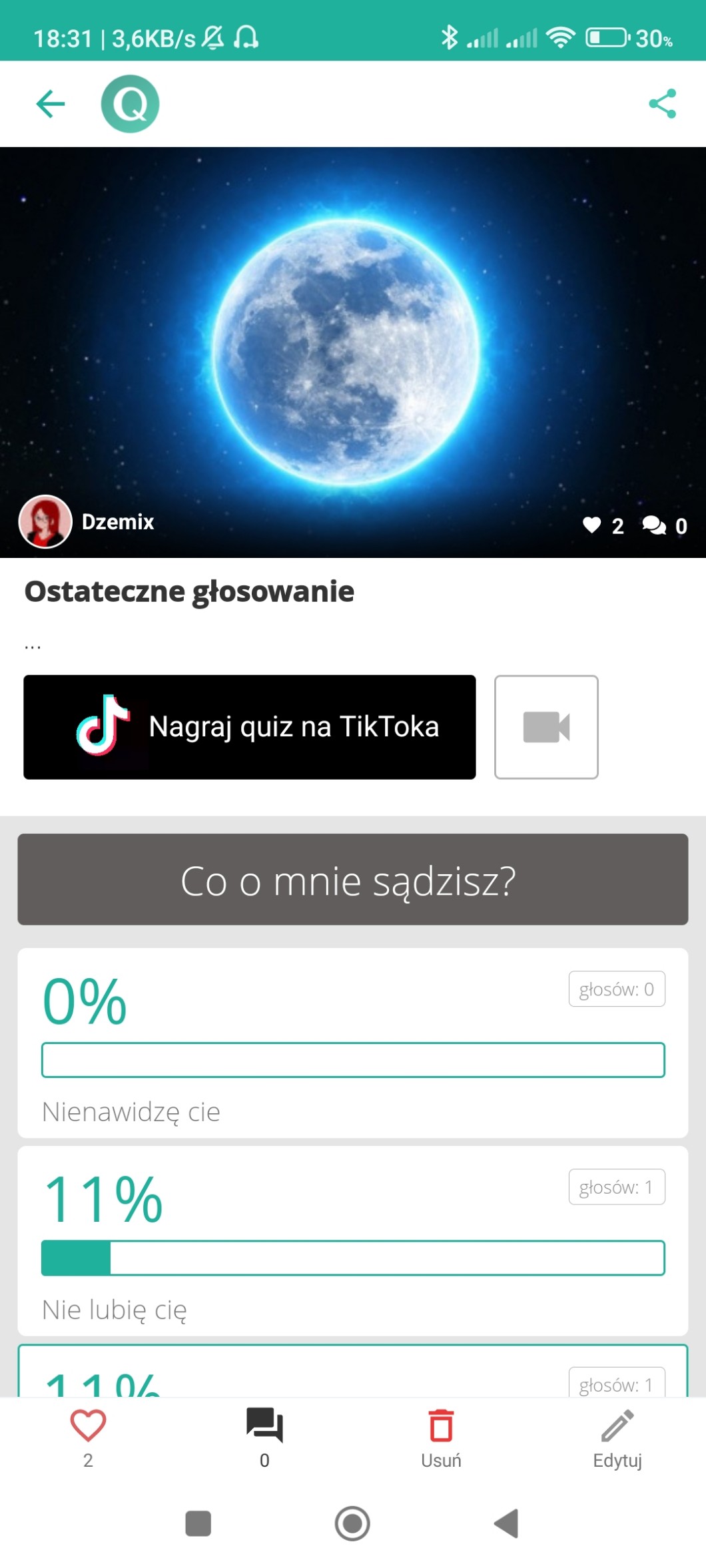The height and width of the screenshot is (1568, 706).
Task: Open the Q app logo
Action: click(130, 104)
